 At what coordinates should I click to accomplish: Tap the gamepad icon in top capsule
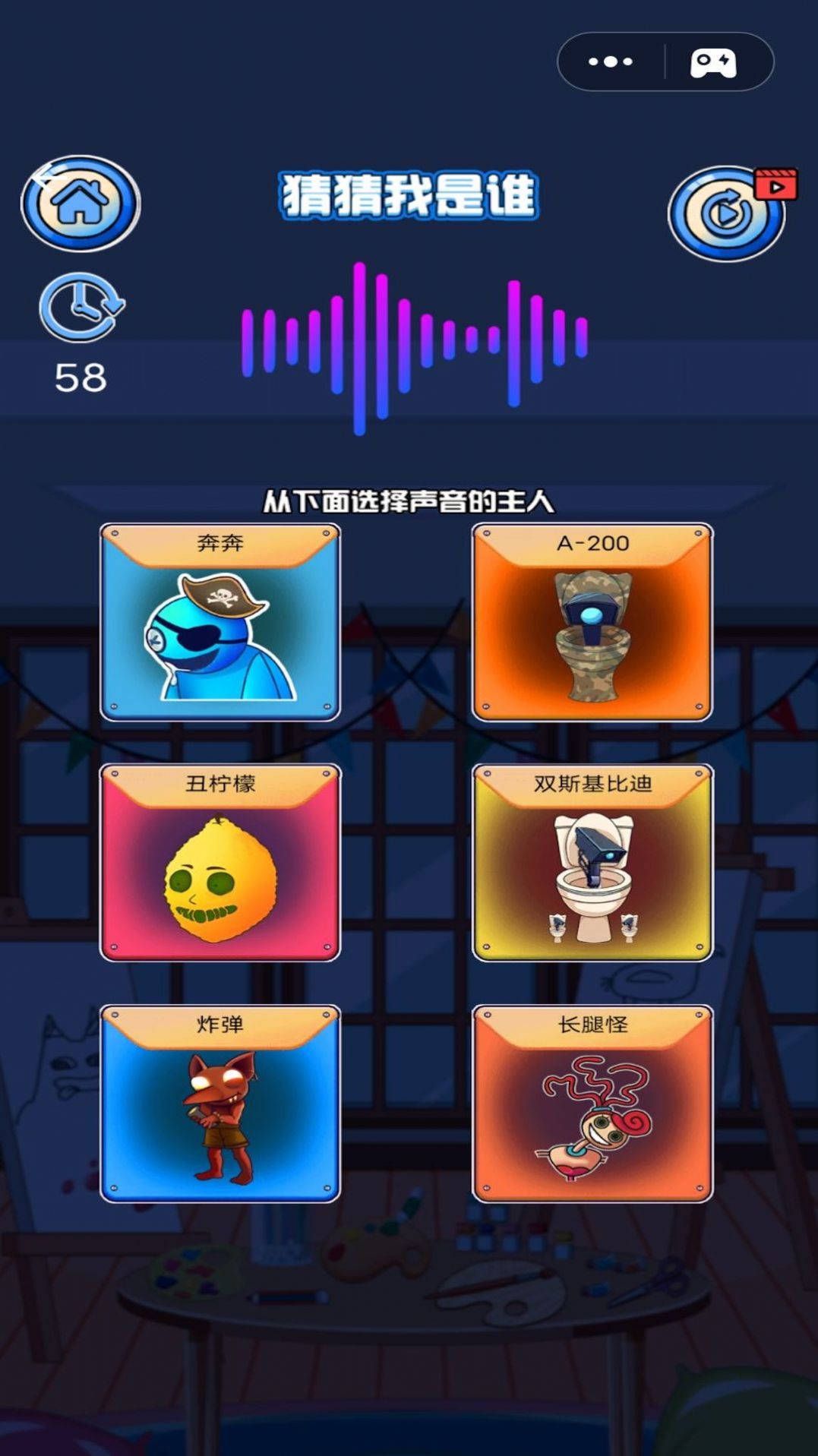click(712, 62)
